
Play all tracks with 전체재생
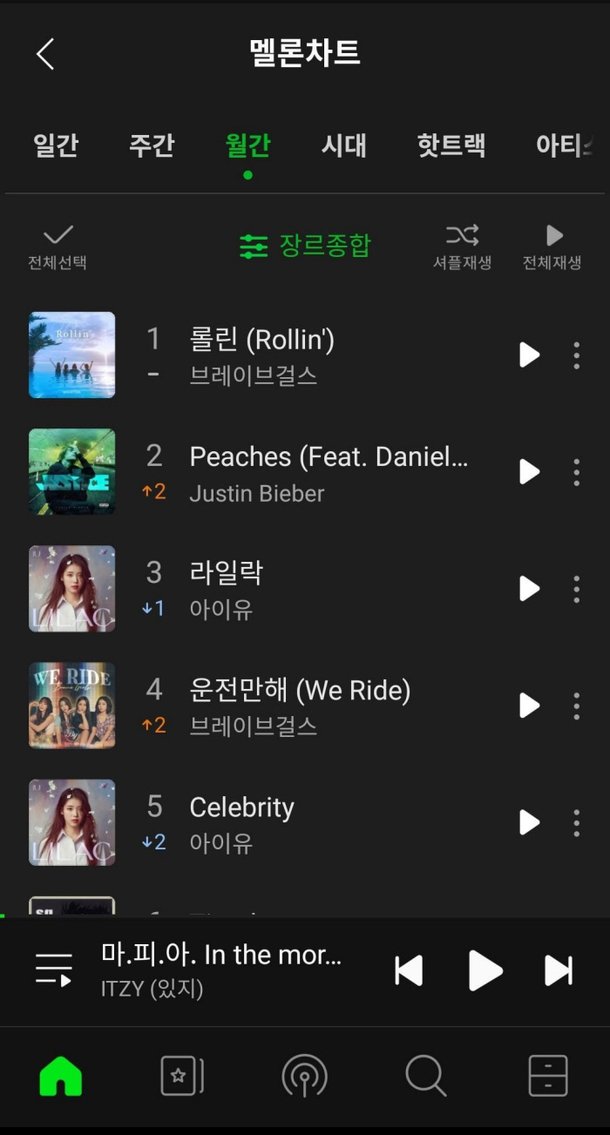[553, 246]
